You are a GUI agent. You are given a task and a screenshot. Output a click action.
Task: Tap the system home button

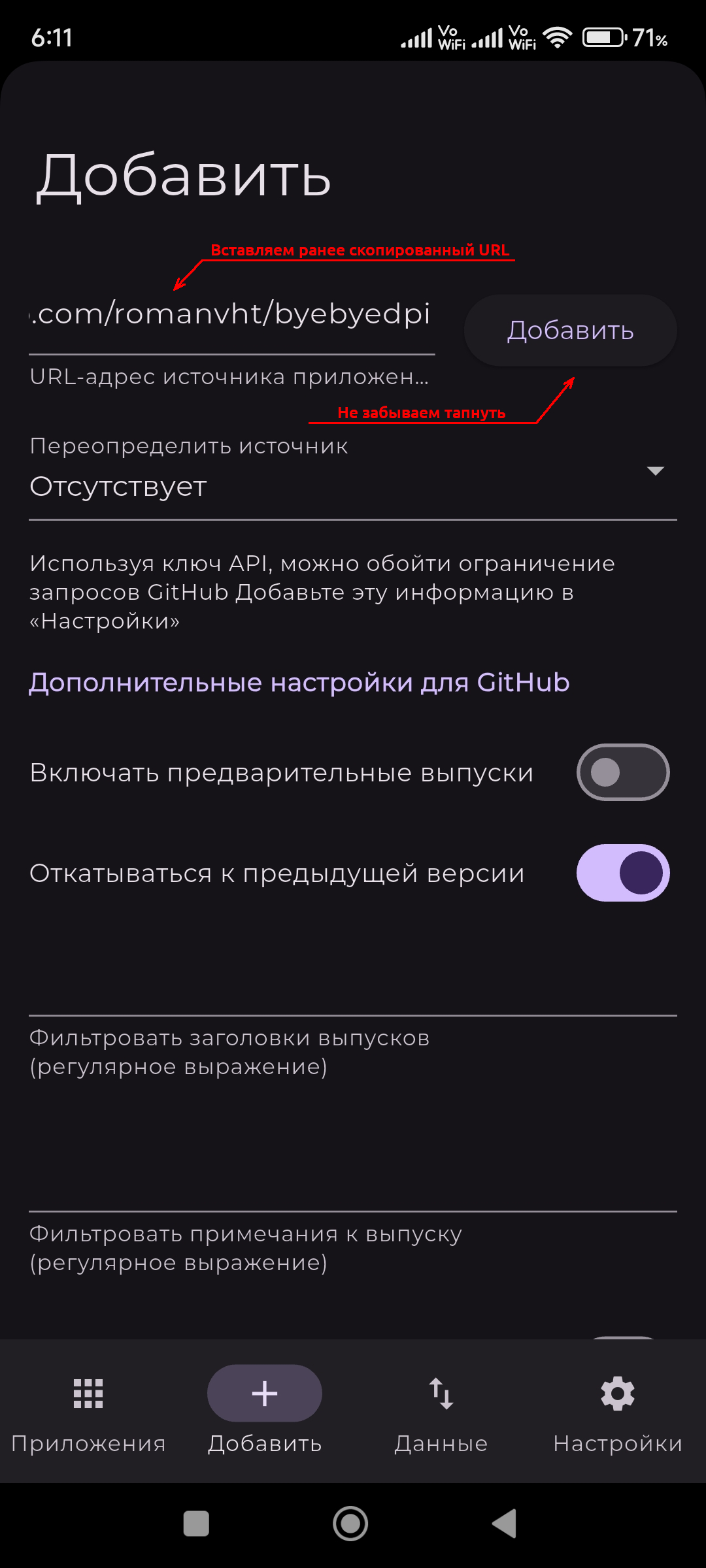tap(350, 1524)
